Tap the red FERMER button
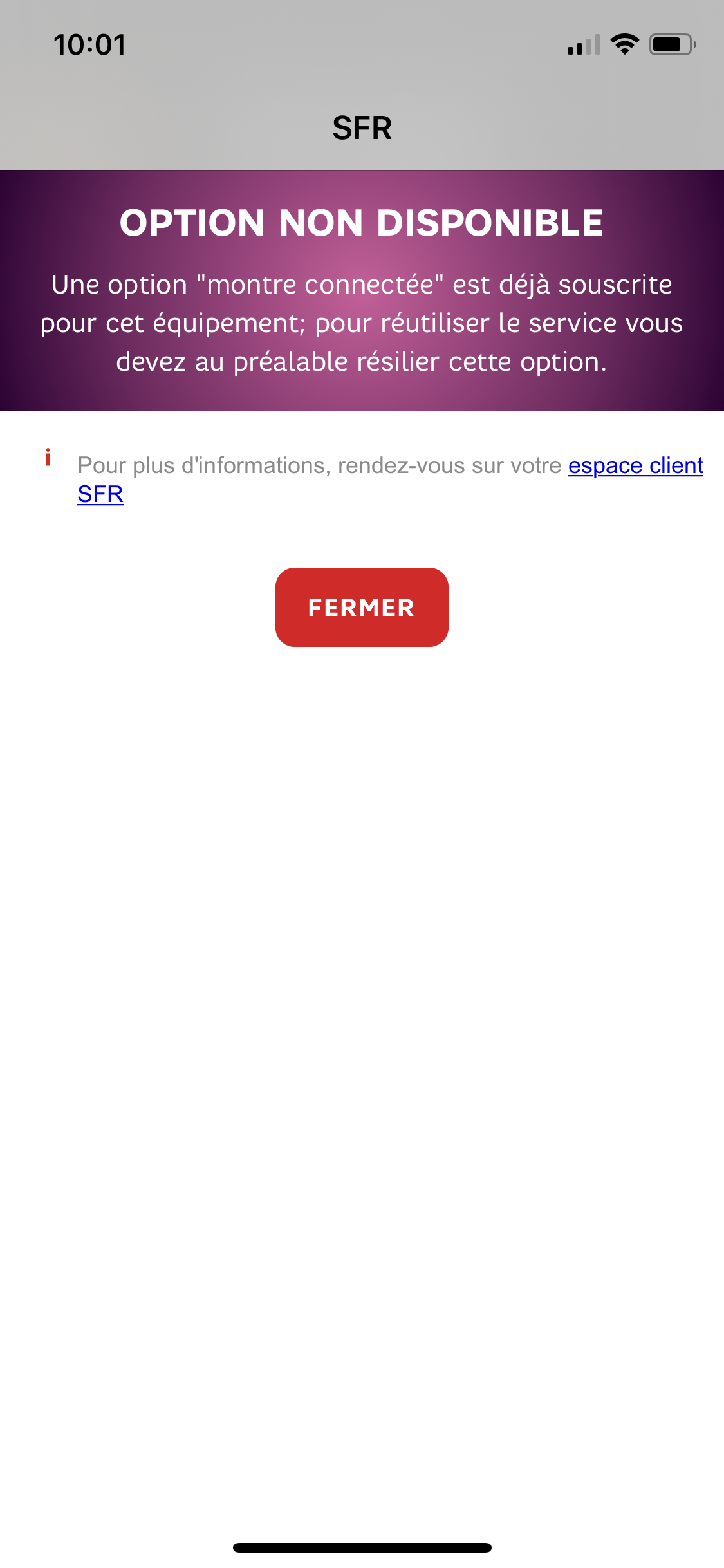This screenshot has width=724, height=1568. point(362,607)
